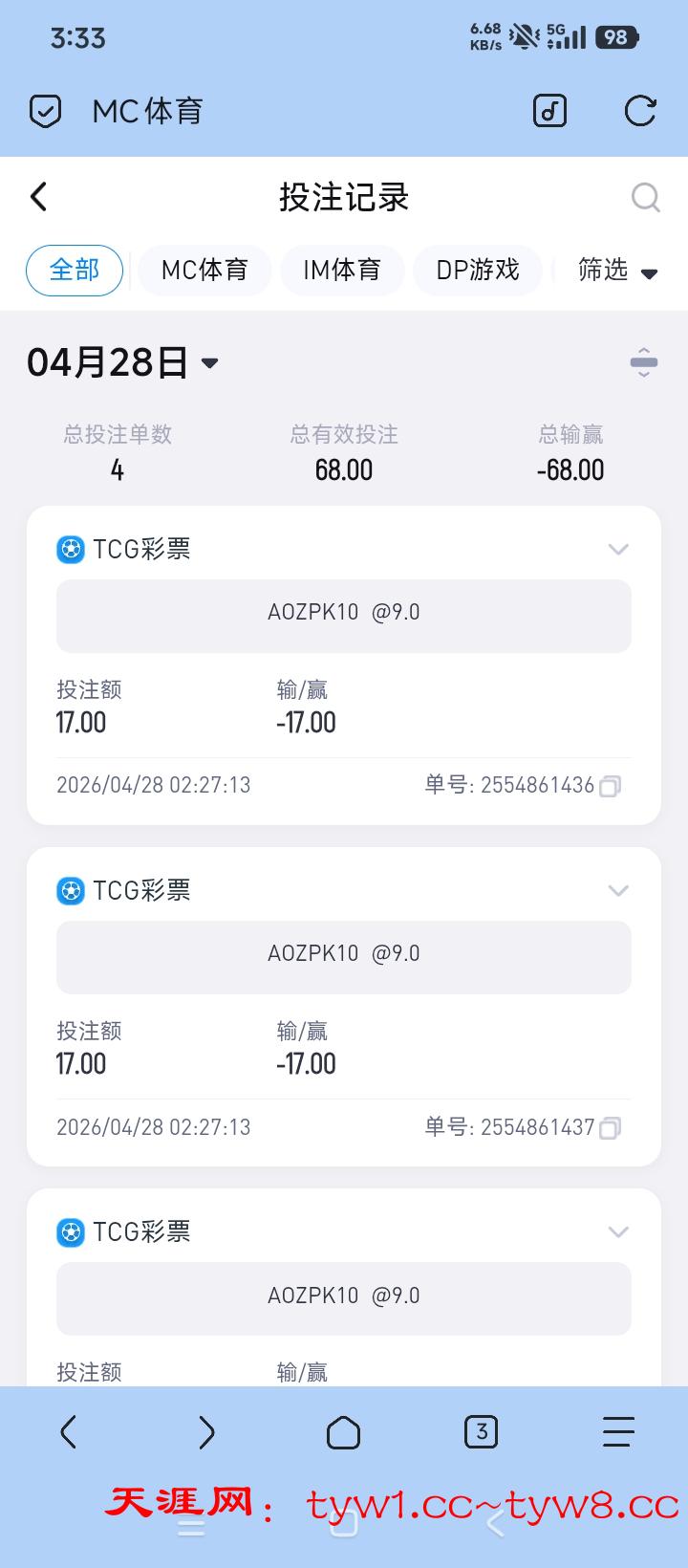The height and width of the screenshot is (1568, 688).
Task: Copy order number 2554861437
Action: click(610, 1128)
